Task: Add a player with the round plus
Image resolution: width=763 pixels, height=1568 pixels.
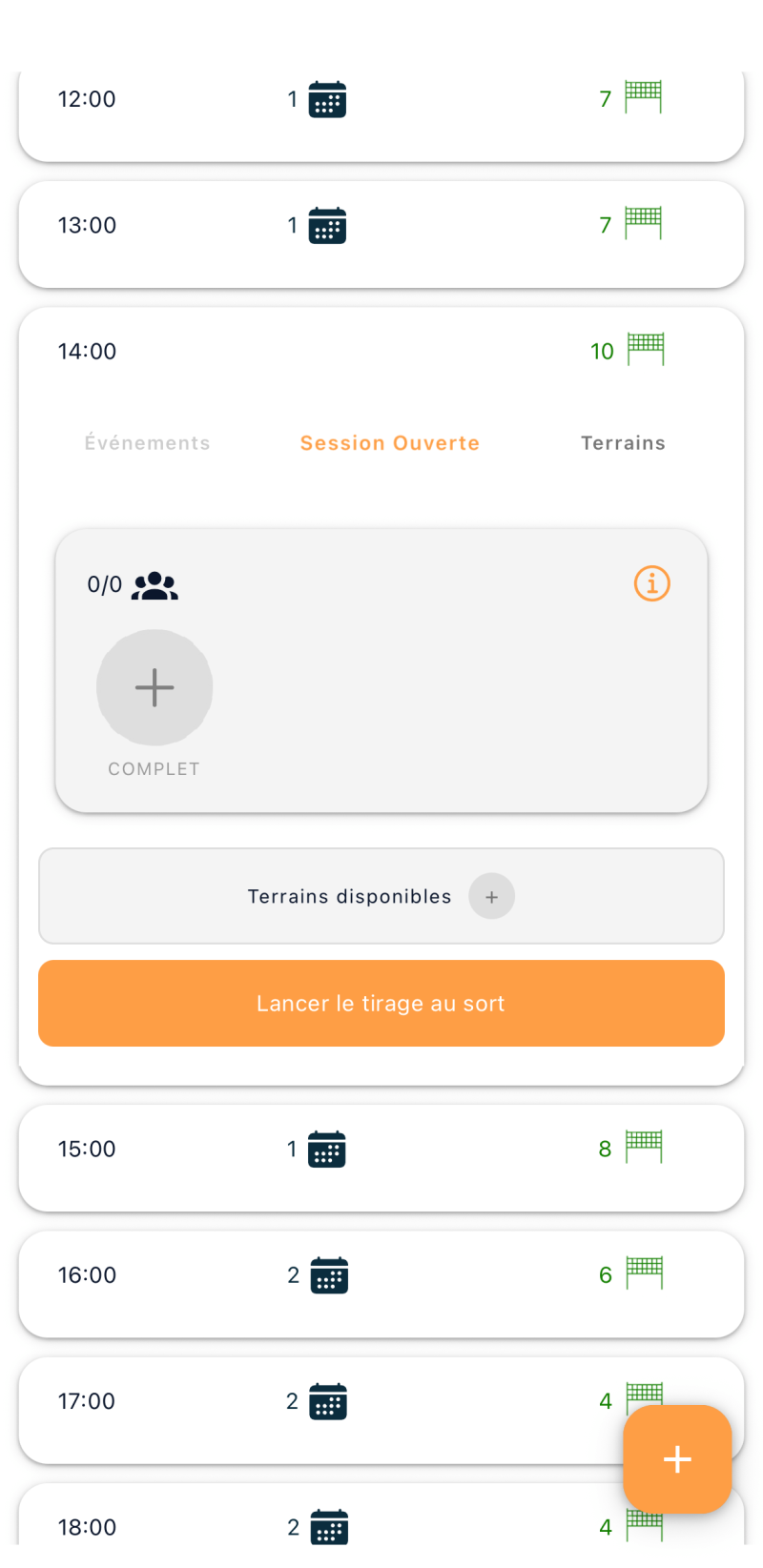Action: click(155, 687)
